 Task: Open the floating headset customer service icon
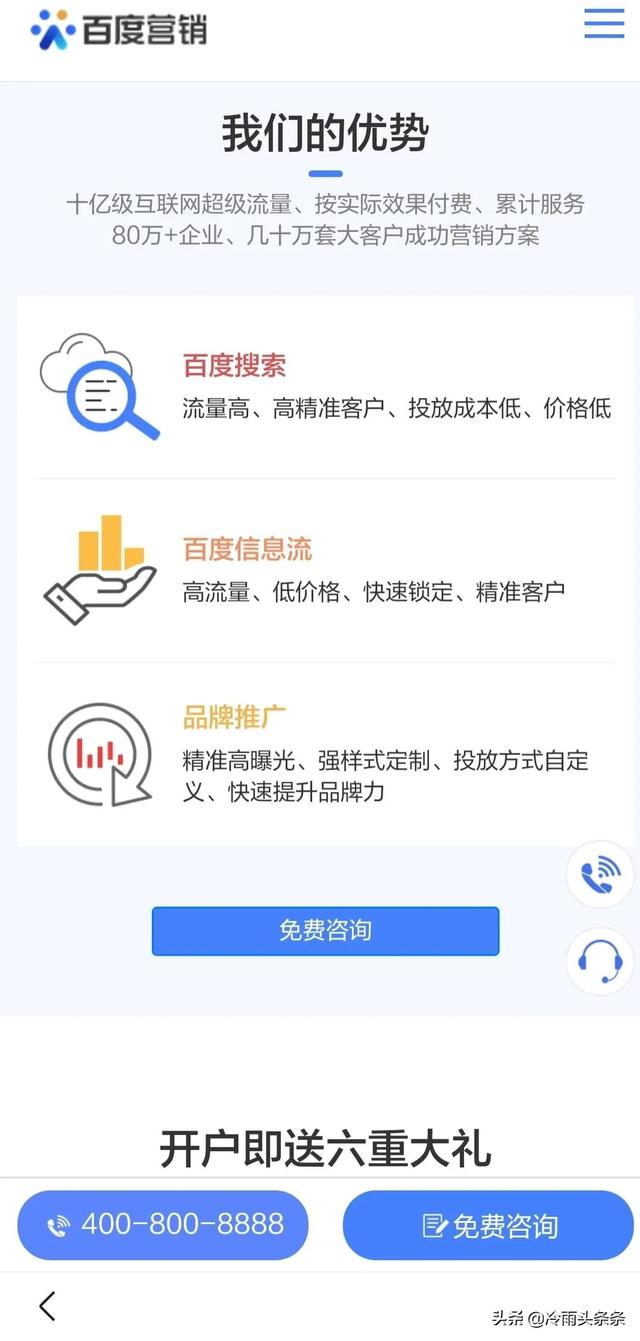[600, 962]
